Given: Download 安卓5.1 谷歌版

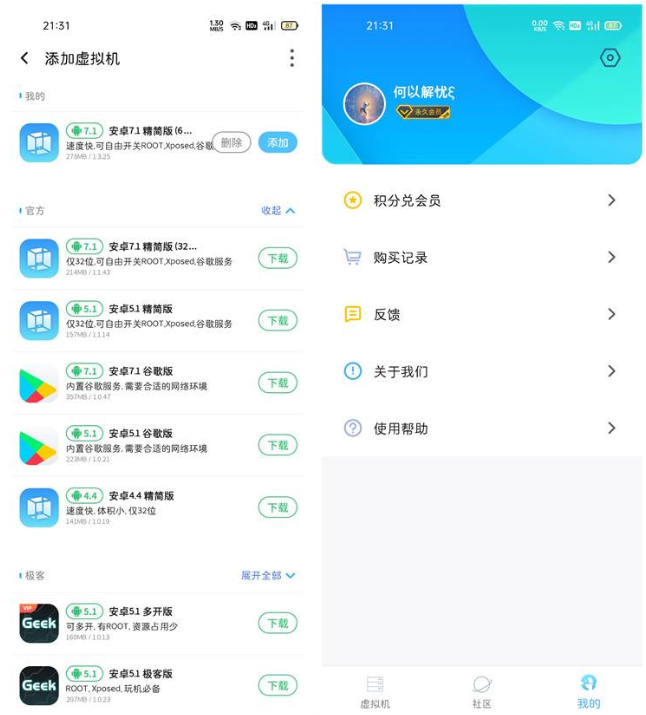Looking at the screenshot, I should point(277,445).
